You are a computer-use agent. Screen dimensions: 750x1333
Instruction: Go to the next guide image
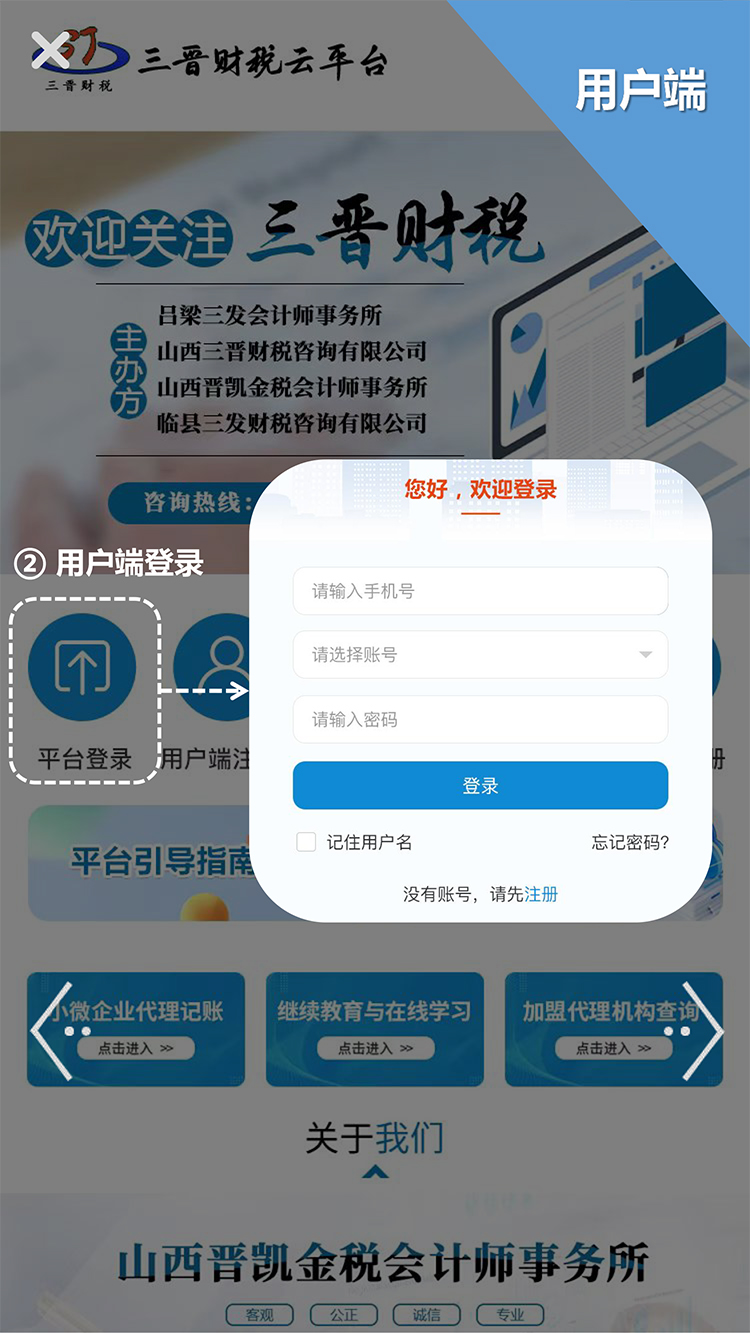click(x=701, y=1030)
